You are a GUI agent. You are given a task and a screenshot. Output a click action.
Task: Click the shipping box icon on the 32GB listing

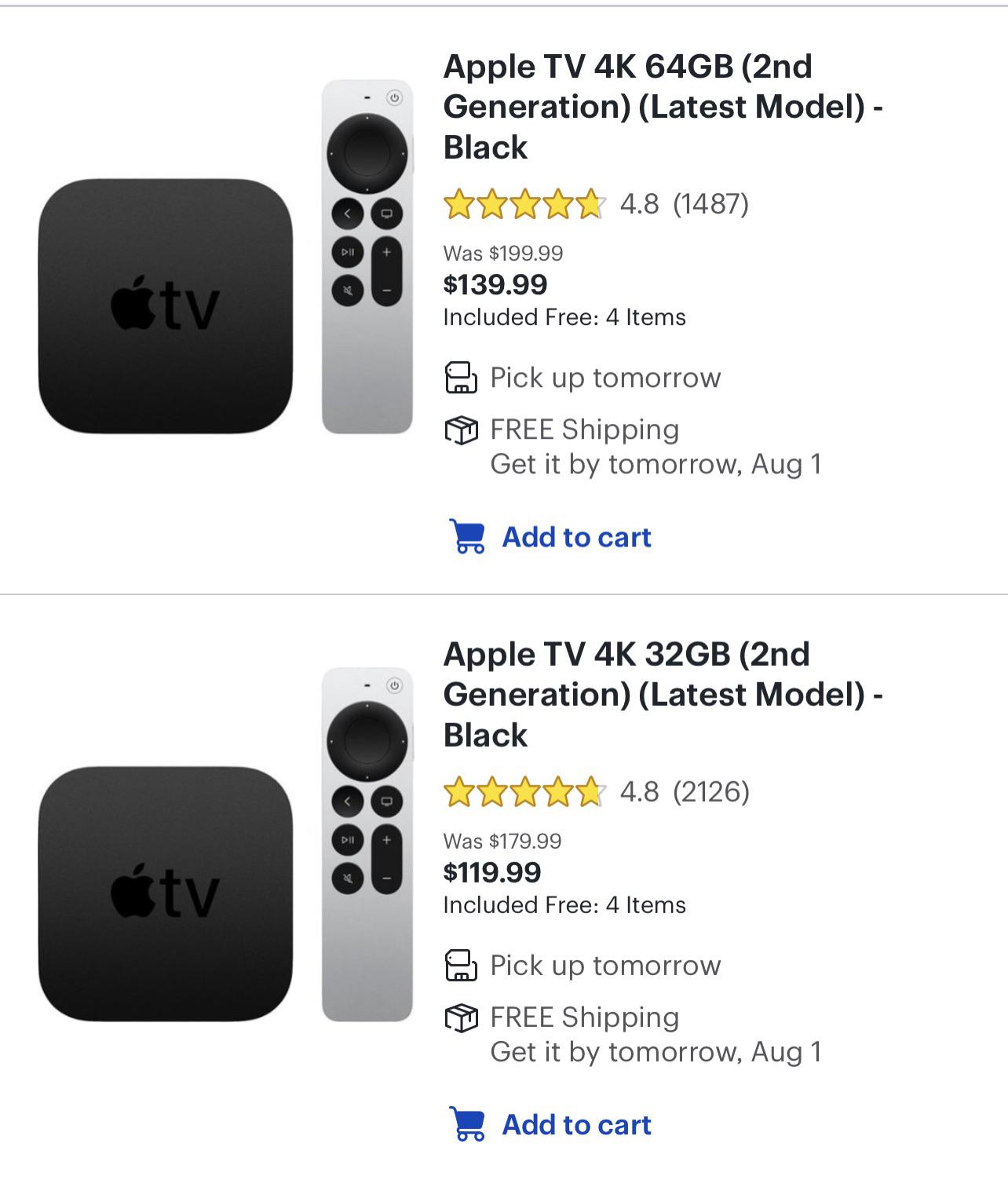(x=462, y=1017)
